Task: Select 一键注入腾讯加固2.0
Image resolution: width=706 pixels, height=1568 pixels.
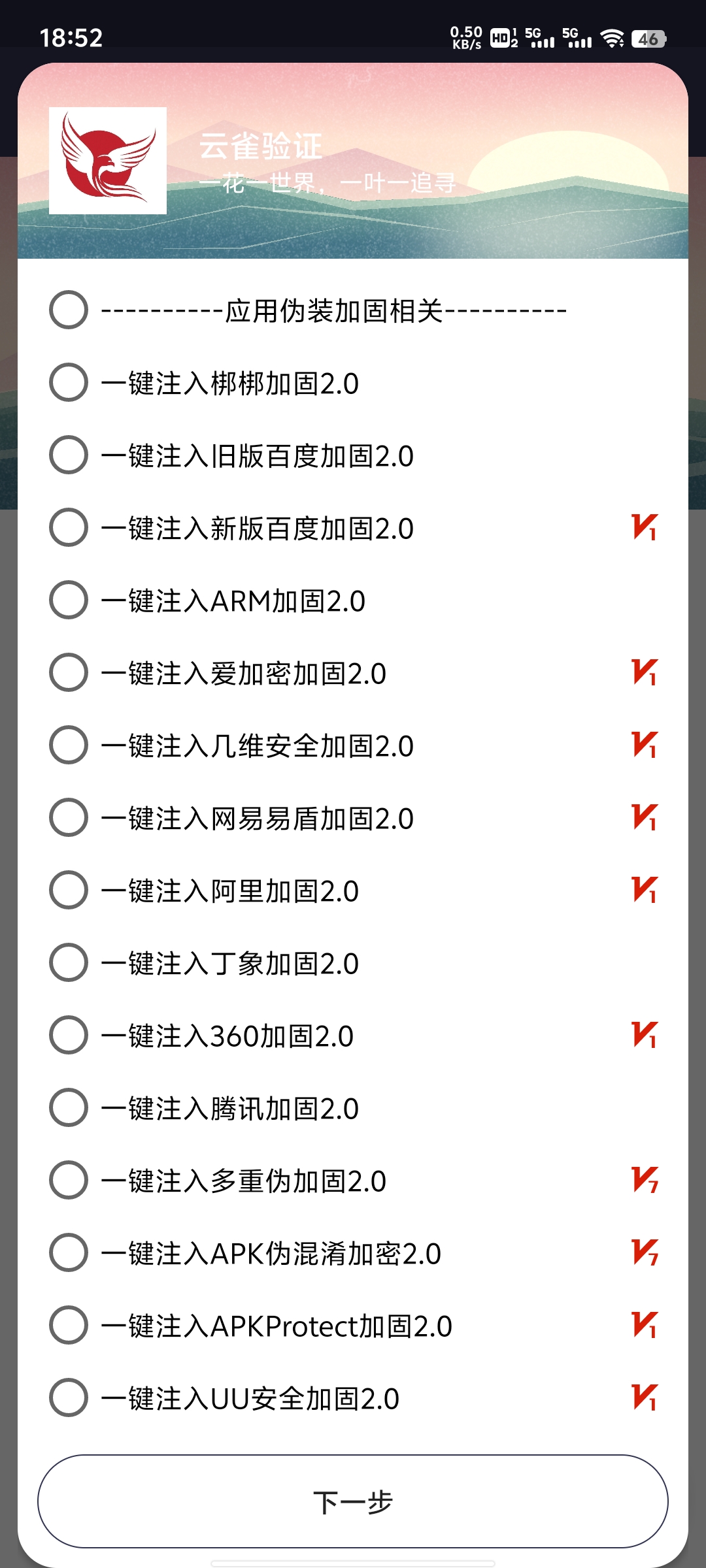Action: 69,1108
